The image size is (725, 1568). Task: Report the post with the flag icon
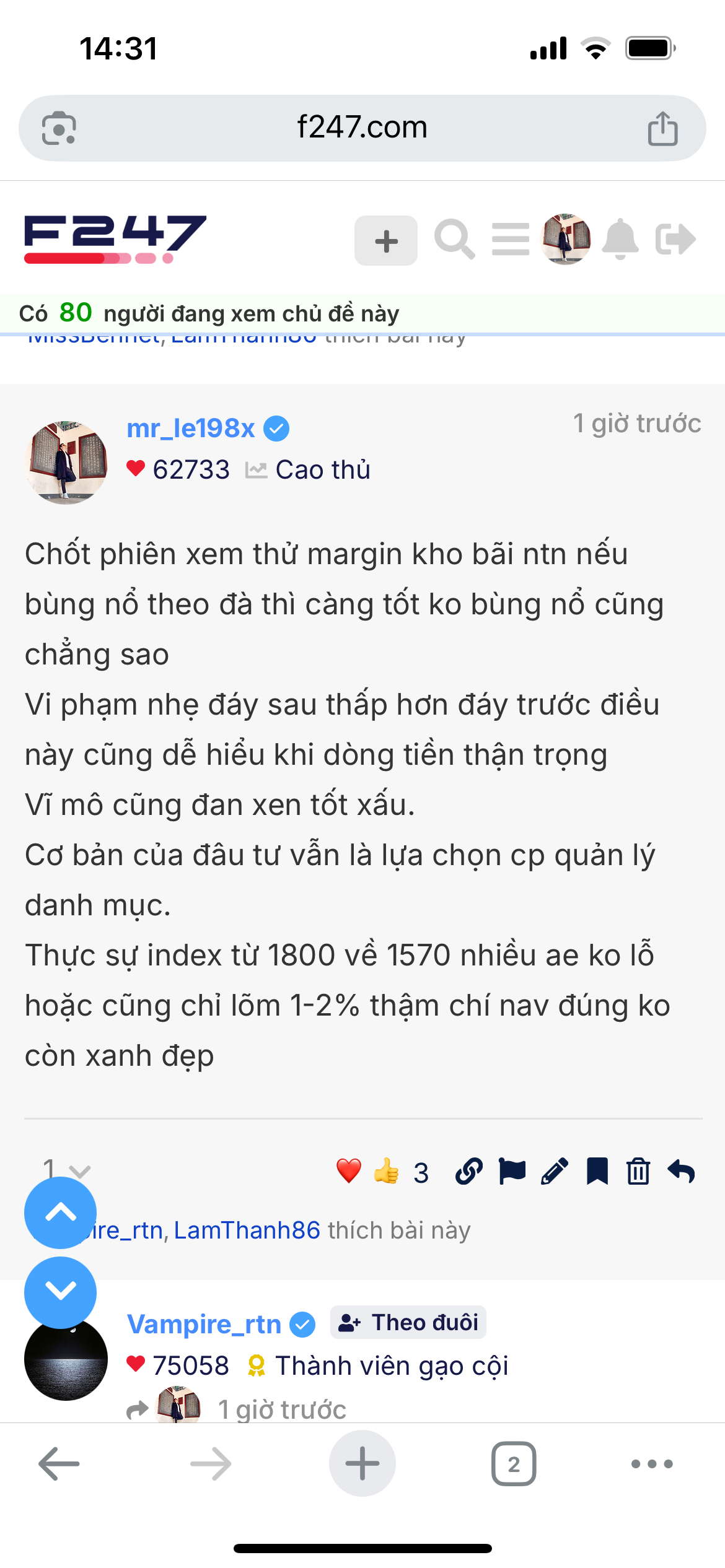tap(512, 1172)
